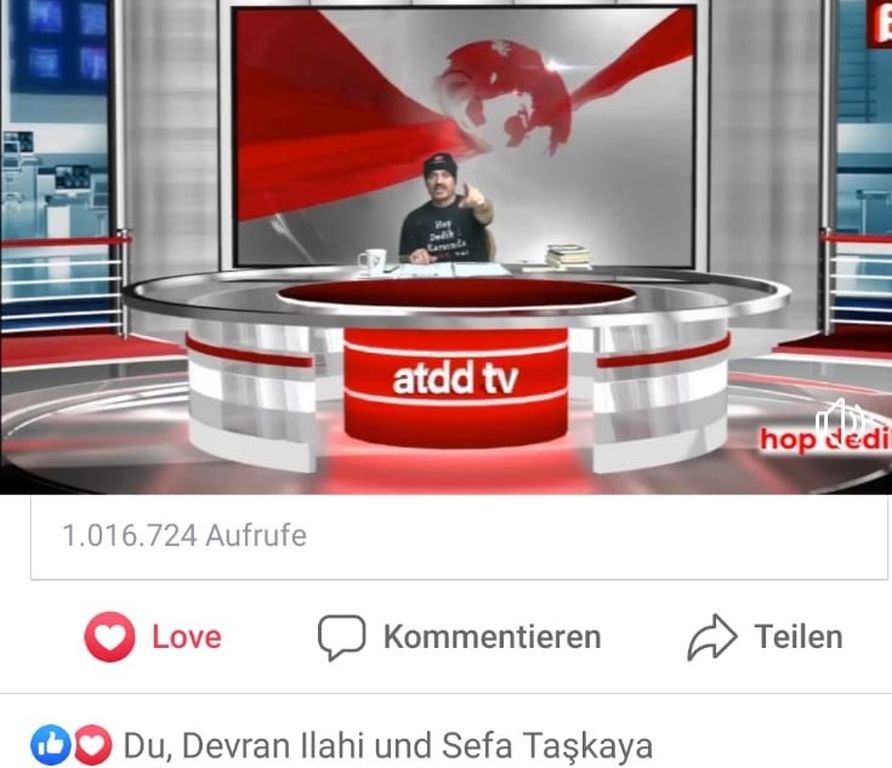This screenshot has height=768, width=892.
Task: Tap the Love reaction button
Action: tap(152, 637)
